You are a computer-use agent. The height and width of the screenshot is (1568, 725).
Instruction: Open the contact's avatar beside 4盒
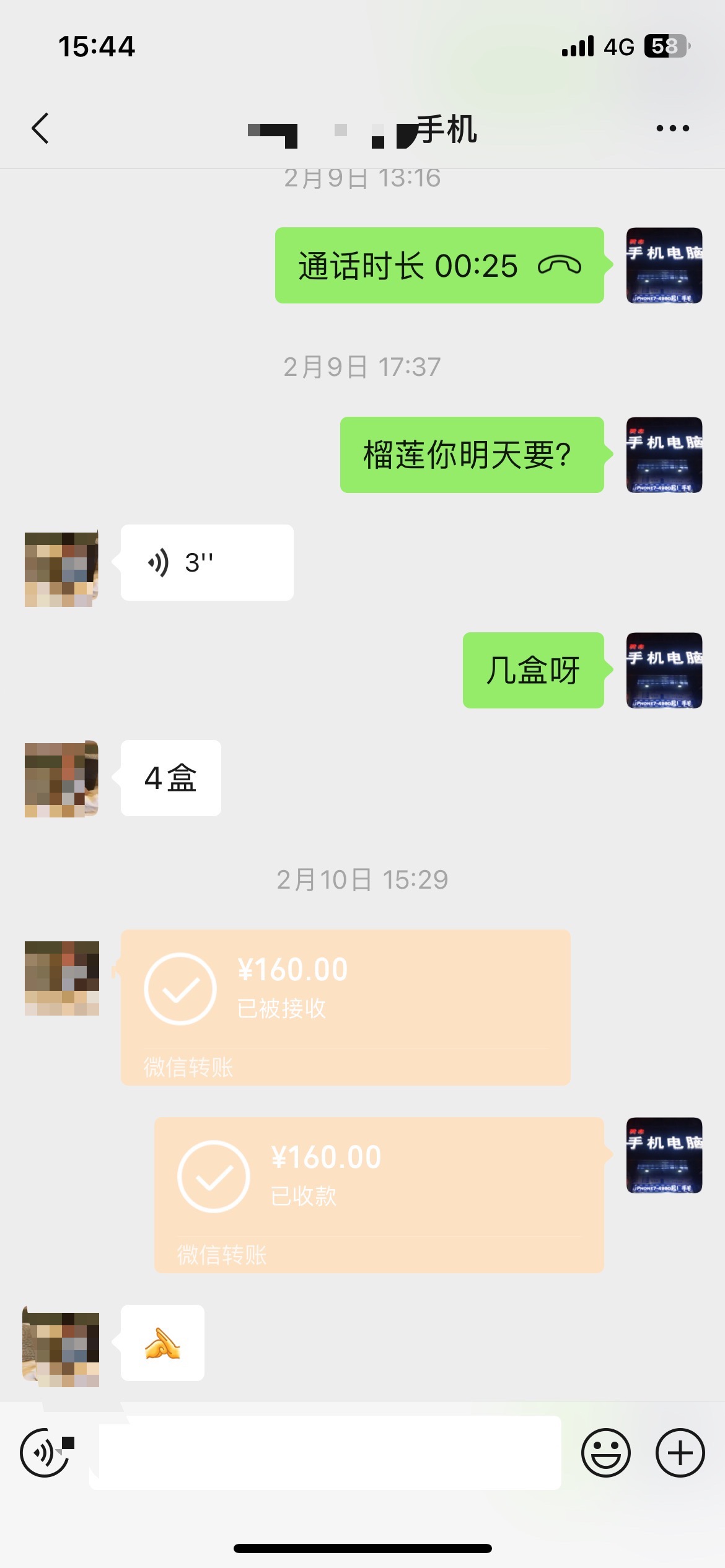[61, 778]
